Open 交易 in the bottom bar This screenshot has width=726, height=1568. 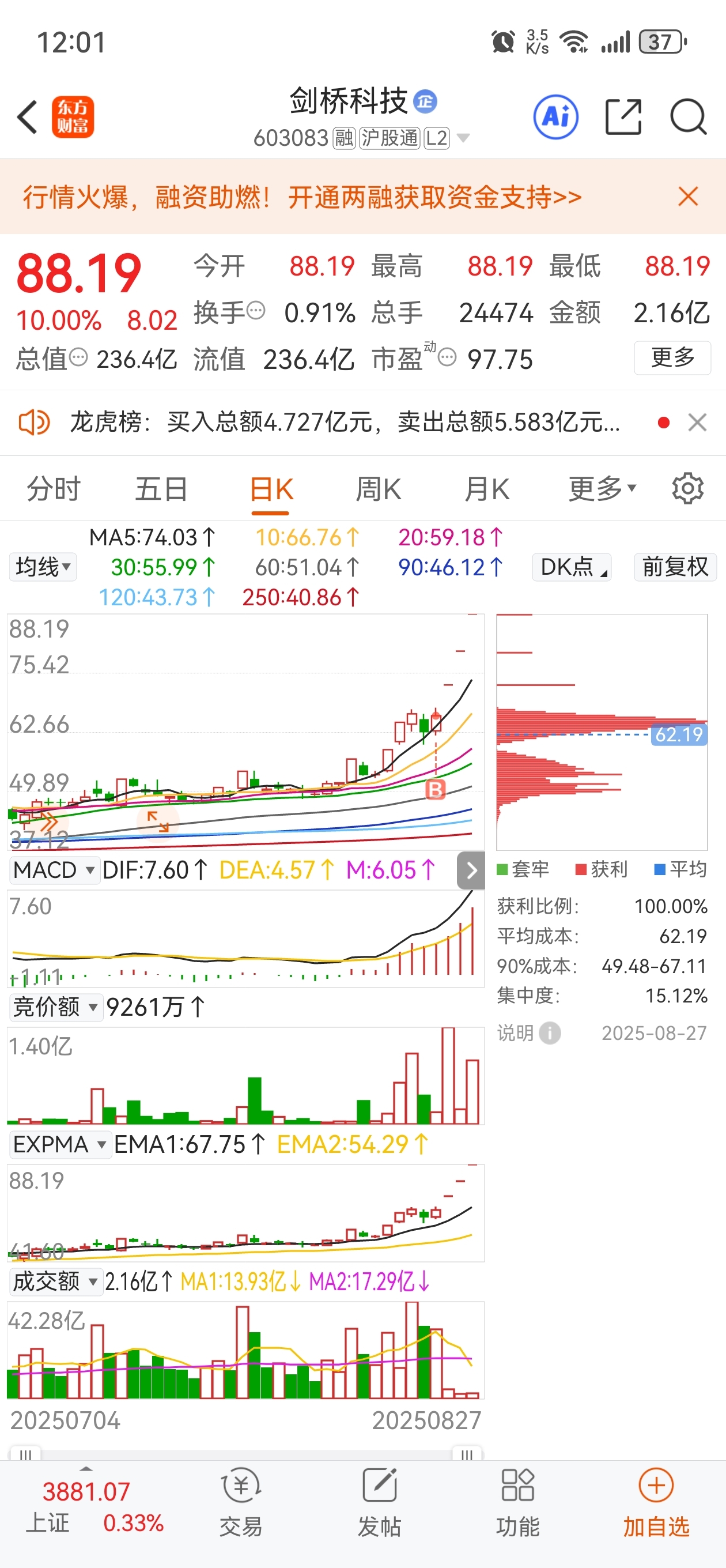pos(241,1502)
